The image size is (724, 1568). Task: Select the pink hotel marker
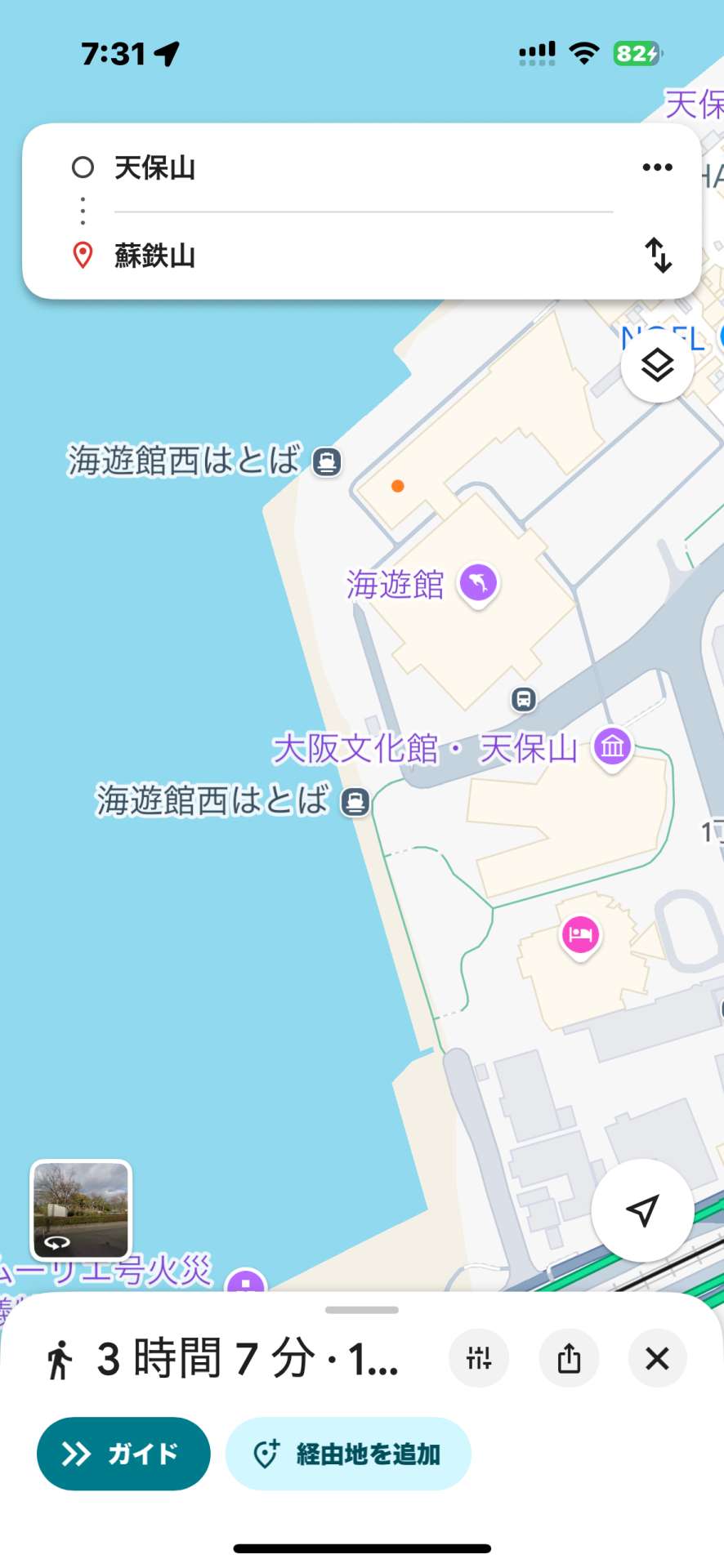pyautogui.click(x=579, y=934)
